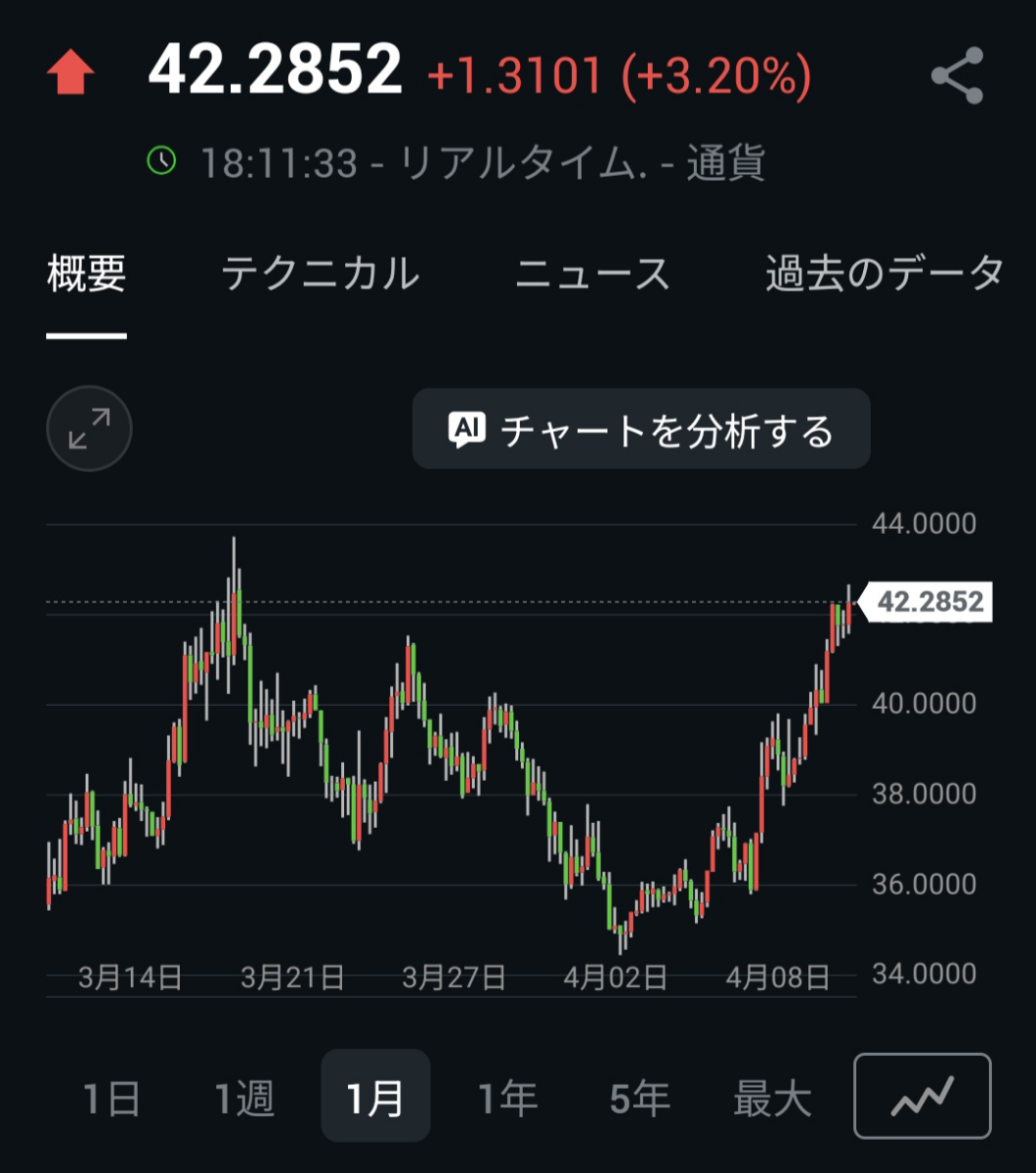Select the 5年 timeframe

pos(637,1096)
